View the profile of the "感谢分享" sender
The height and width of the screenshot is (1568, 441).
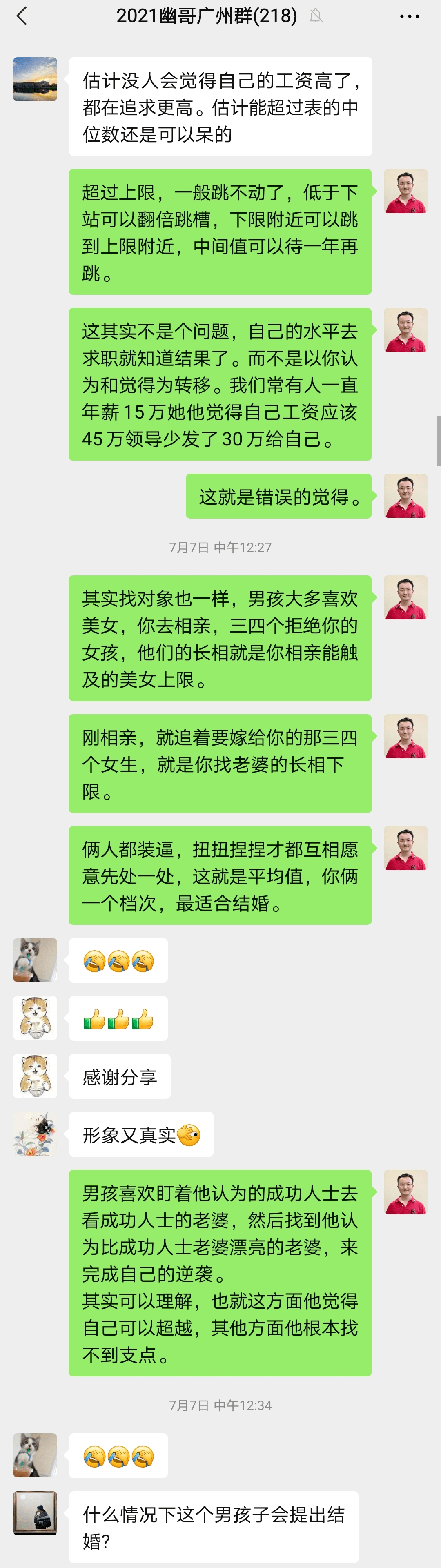tap(35, 1076)
